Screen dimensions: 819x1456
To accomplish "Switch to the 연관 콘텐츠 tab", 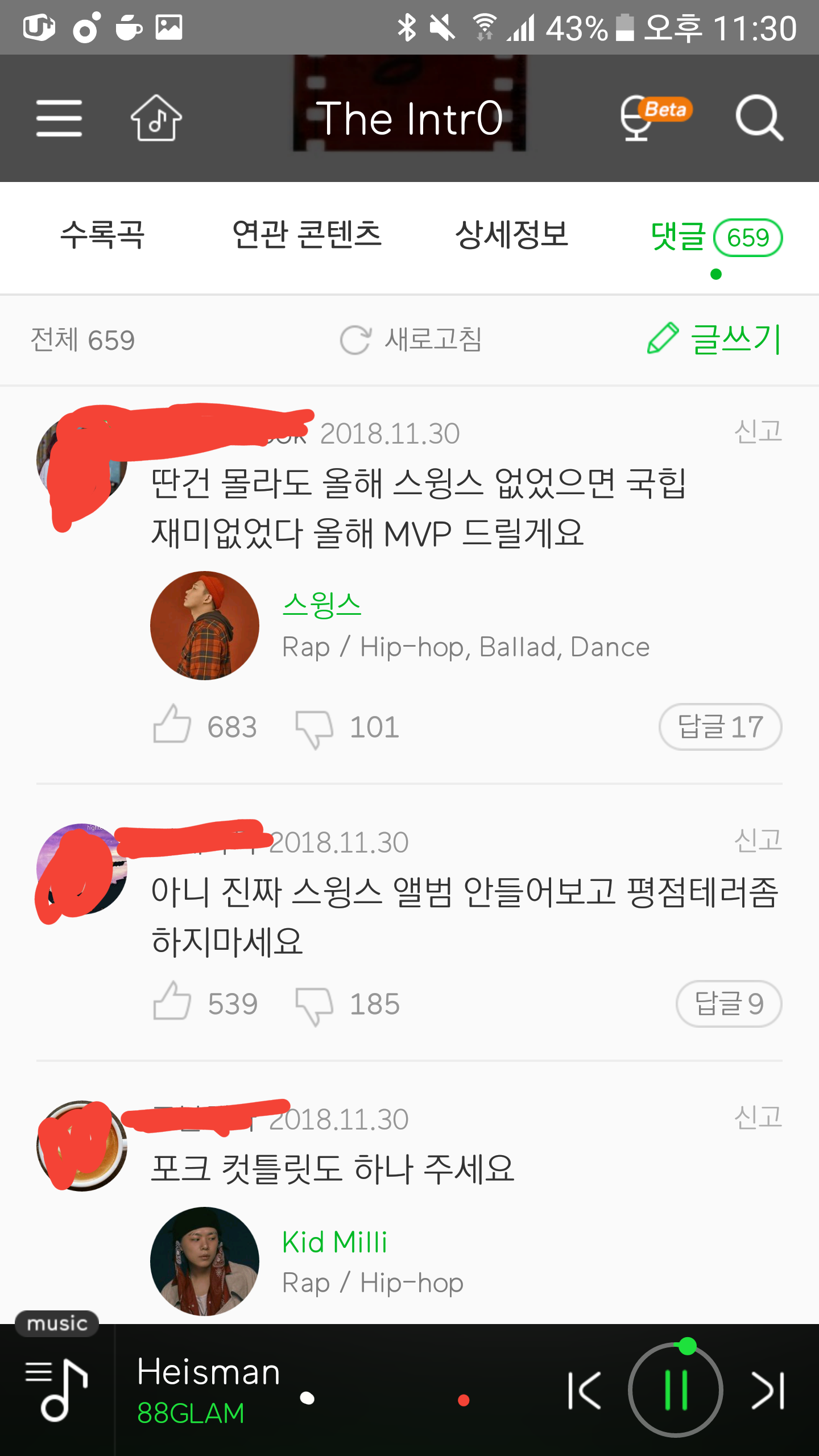I will (x=307, y=235).
